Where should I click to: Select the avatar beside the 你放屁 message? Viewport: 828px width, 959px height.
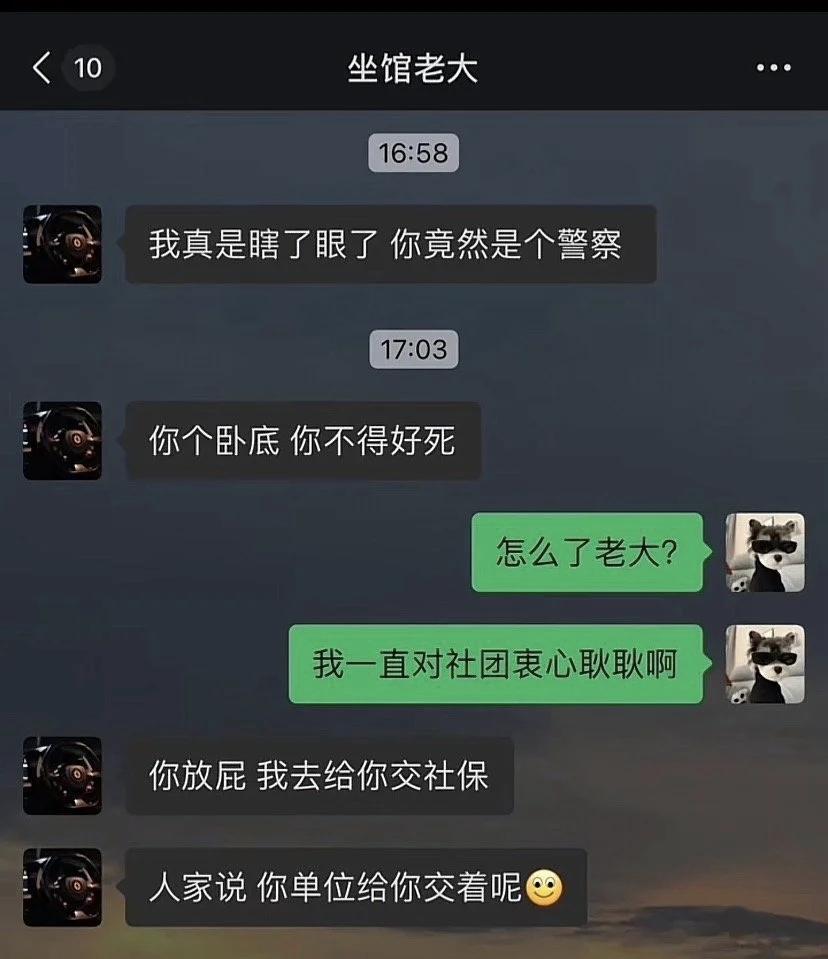pyautogui.click(x=61, y=776)
